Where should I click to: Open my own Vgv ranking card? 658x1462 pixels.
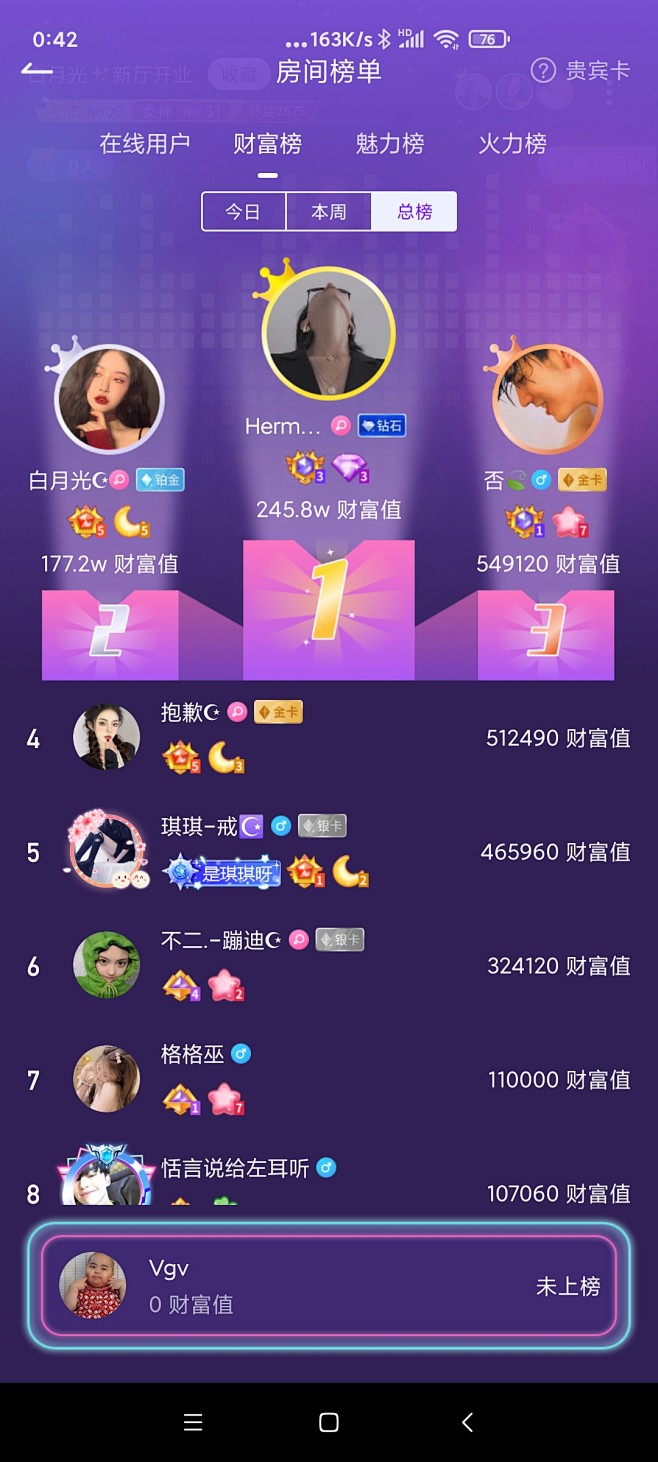point(329,1285)
